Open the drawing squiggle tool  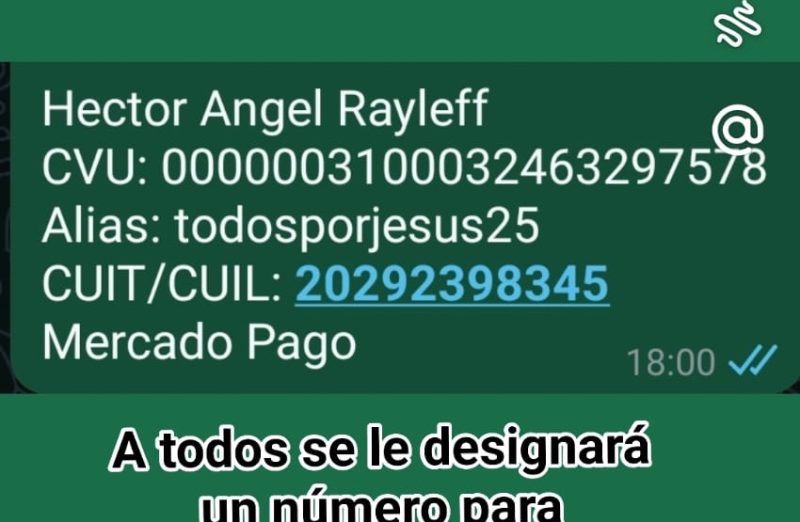click(x=739, y=22)
